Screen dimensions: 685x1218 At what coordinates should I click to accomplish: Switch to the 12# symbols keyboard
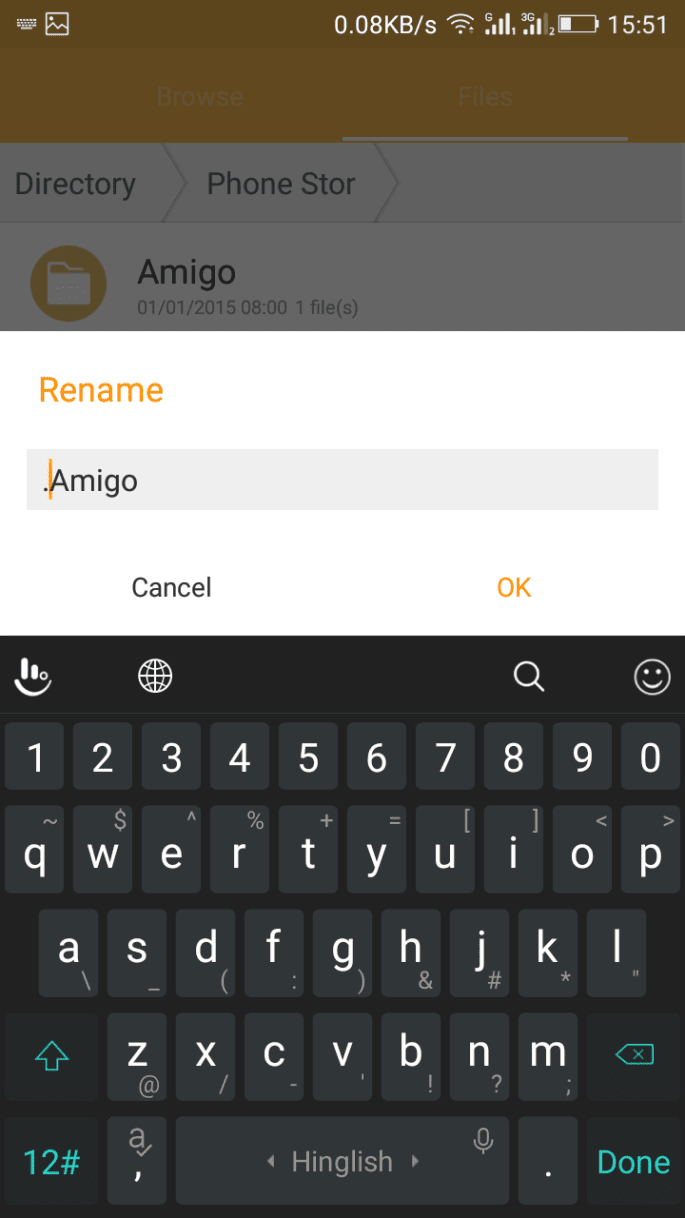[51, 1162]
